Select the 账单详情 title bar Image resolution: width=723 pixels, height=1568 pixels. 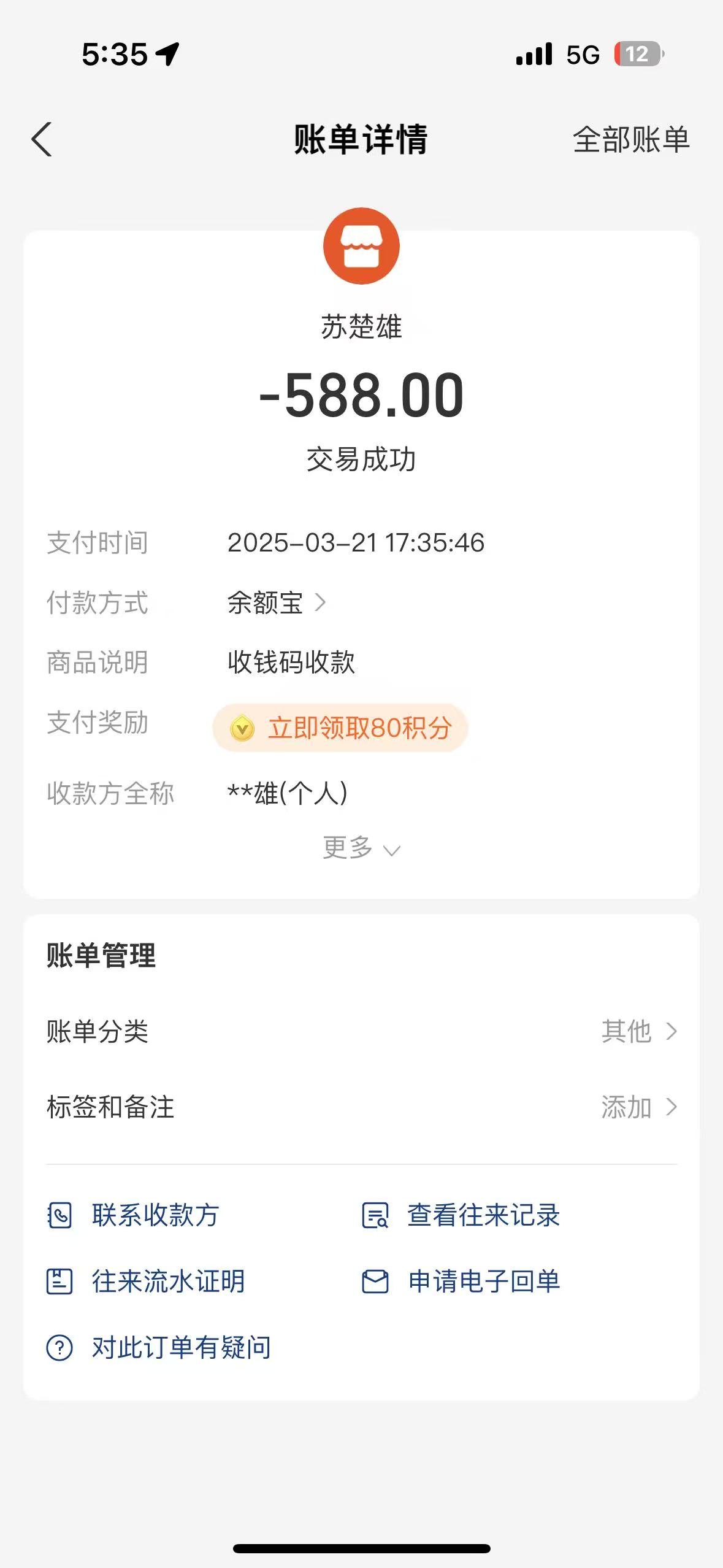pyautogui.click(x=361, y=140)
